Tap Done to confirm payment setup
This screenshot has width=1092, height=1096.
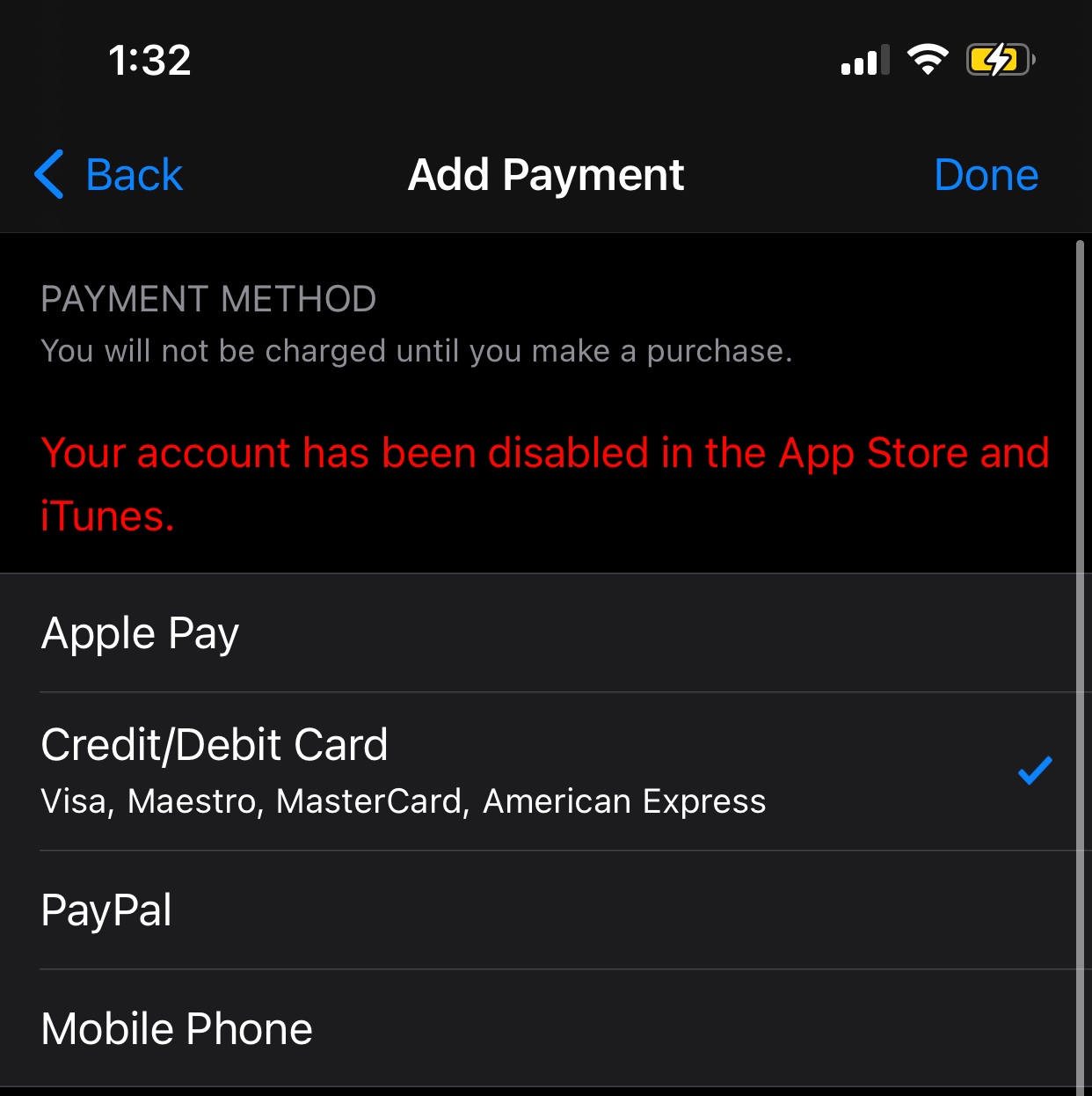(986, 174)
